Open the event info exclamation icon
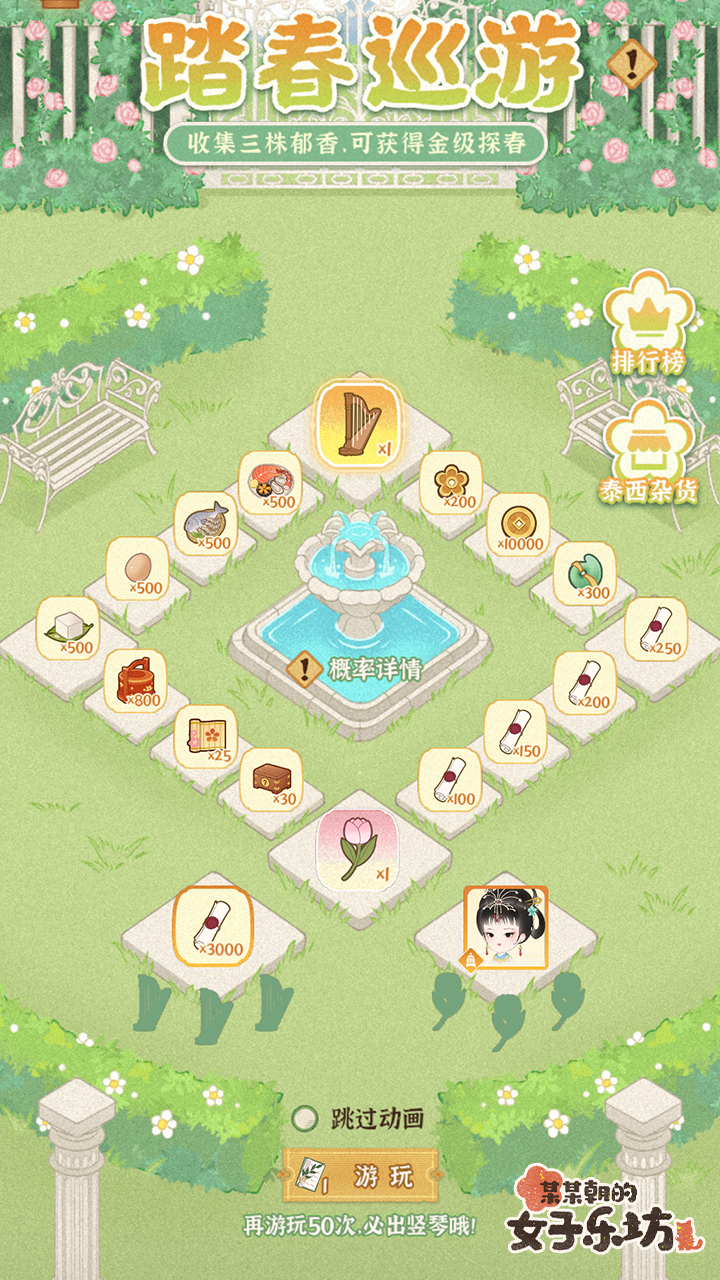The height and width of the screenshot is (1280, 720). (x=631, y=64)
